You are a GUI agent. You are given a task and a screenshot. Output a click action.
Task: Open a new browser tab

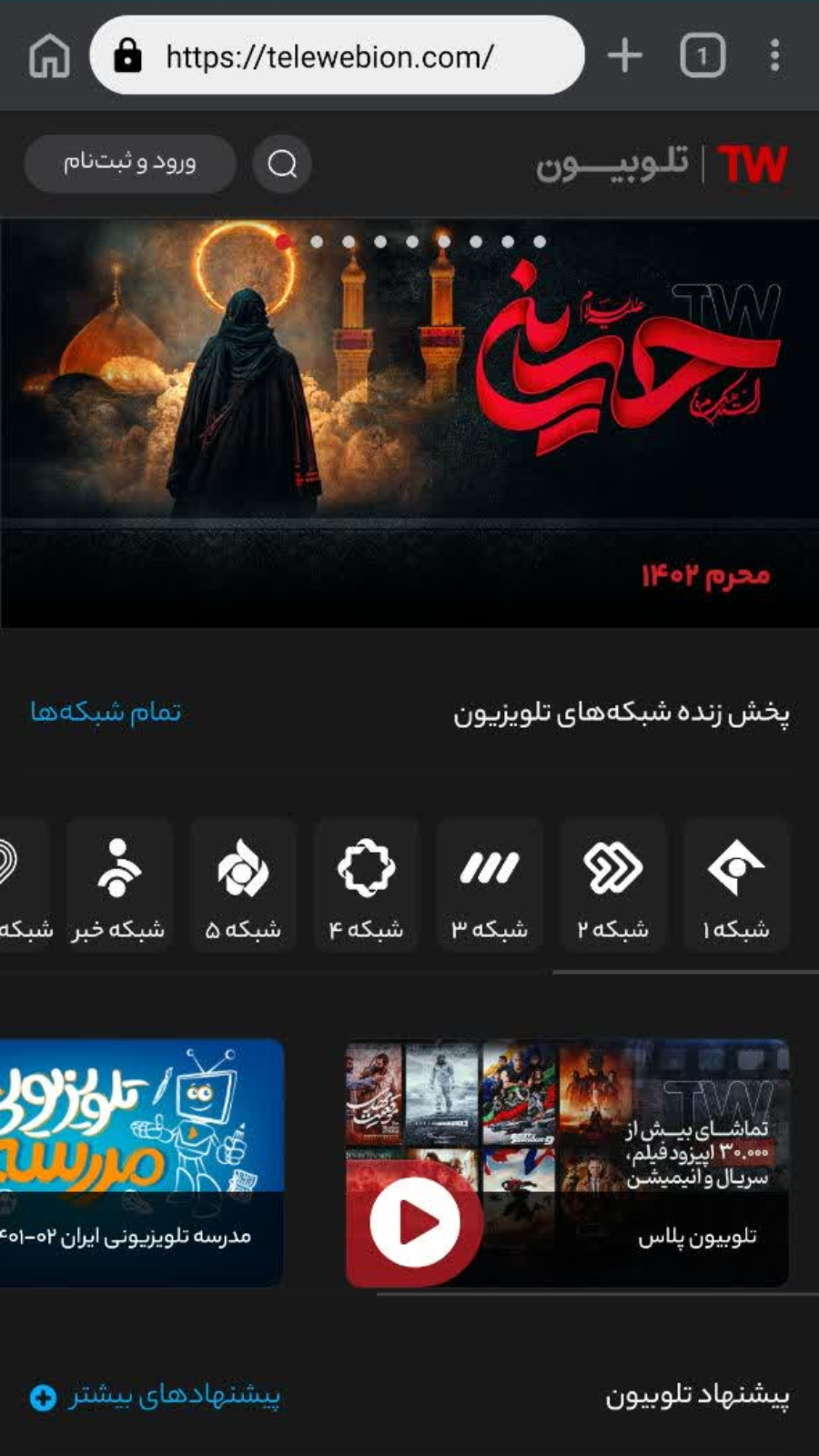tap(624, 56)
